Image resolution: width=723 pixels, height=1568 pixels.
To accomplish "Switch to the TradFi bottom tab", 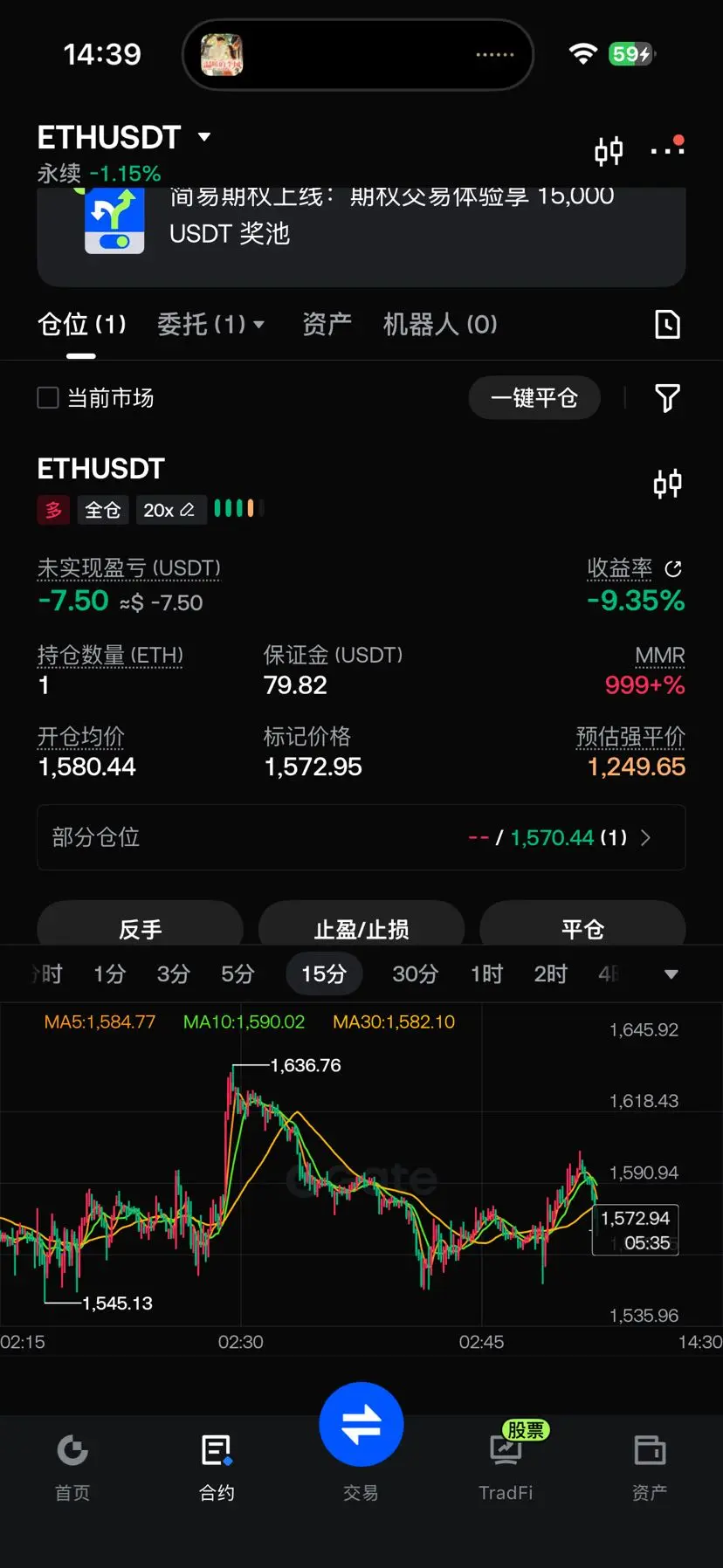I will [x=506, y=1463].
